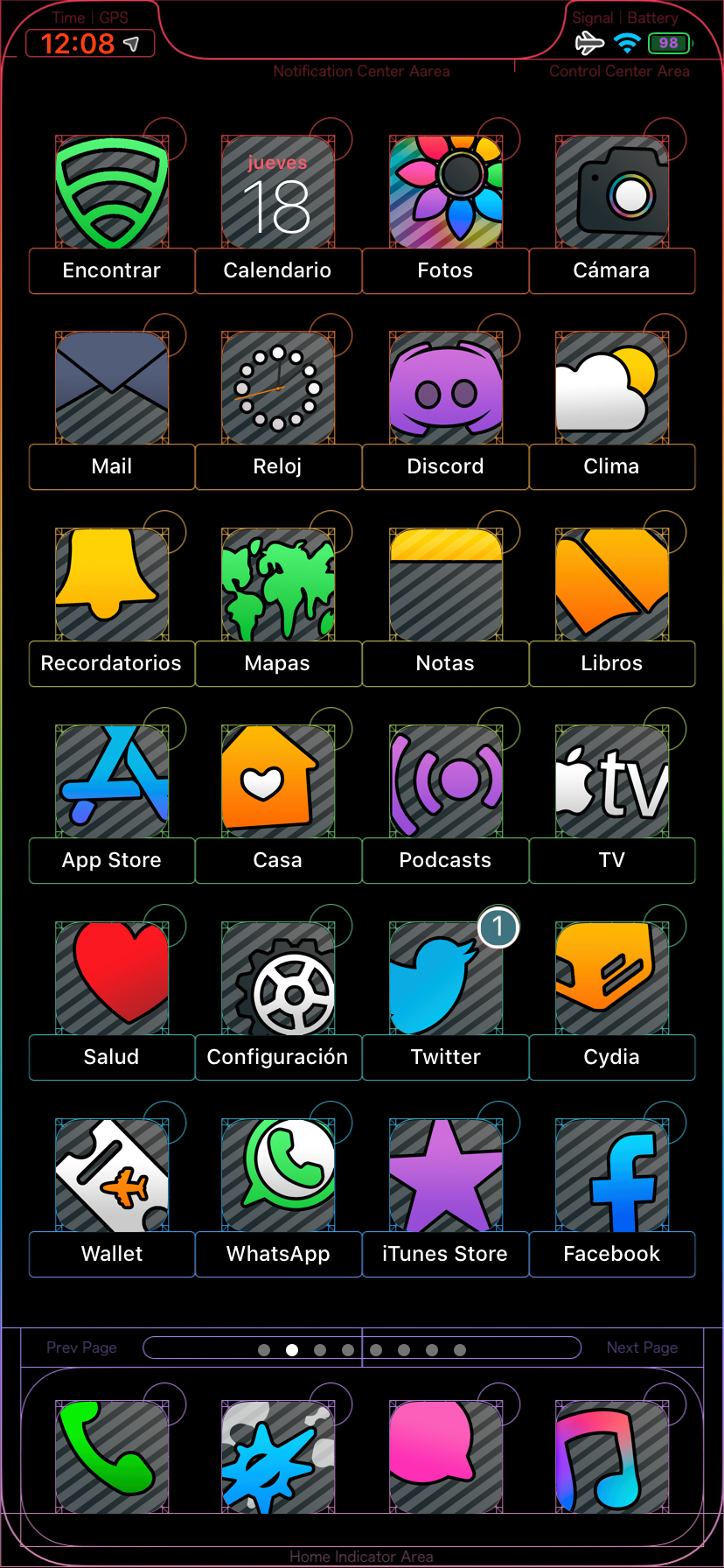This screenshot has width=724, height=1568.
Task: Launch Mapas app
Action: click(278, 585)
